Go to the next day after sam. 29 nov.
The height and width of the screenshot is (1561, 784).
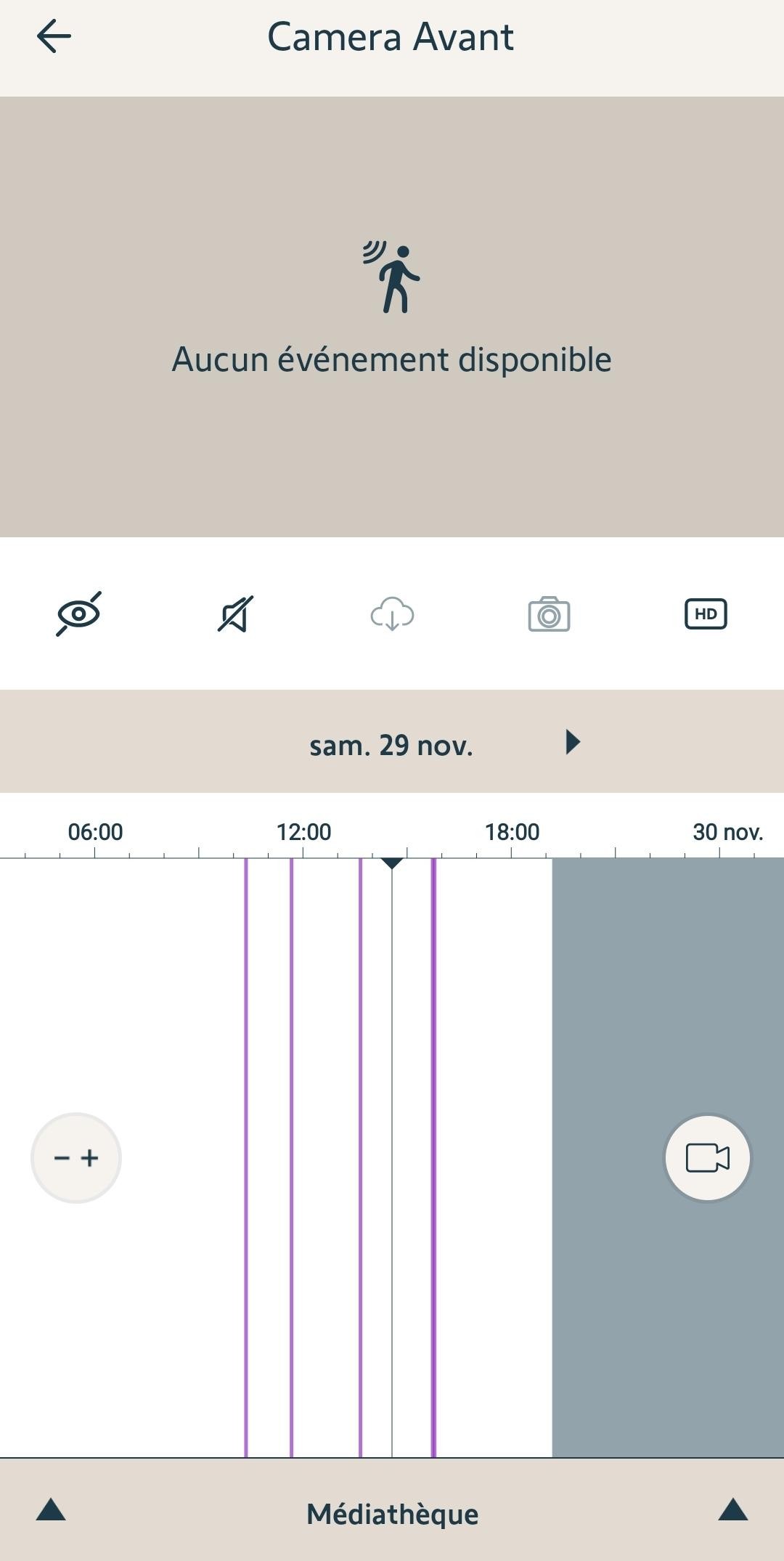coord(573,742)
